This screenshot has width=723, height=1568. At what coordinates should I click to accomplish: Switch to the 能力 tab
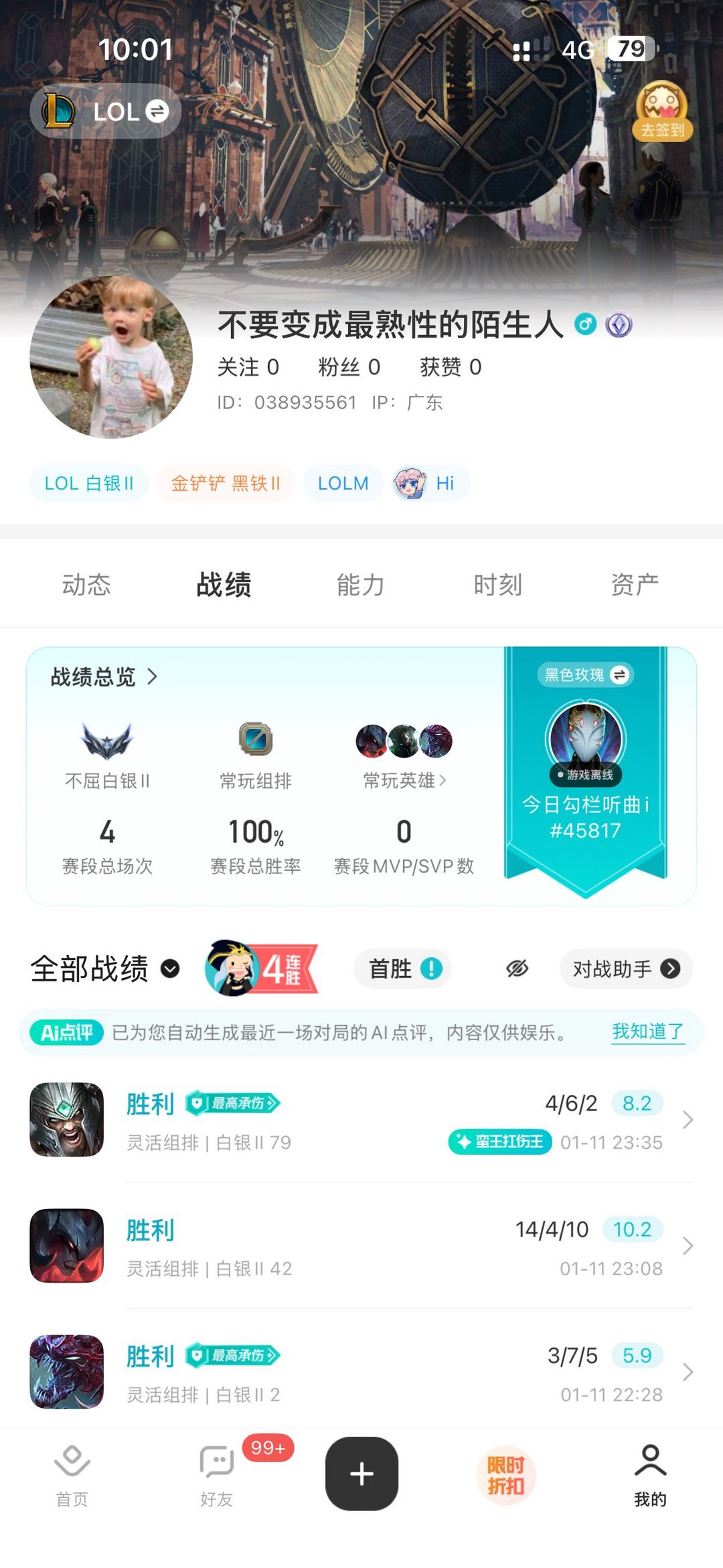point(360,585)
